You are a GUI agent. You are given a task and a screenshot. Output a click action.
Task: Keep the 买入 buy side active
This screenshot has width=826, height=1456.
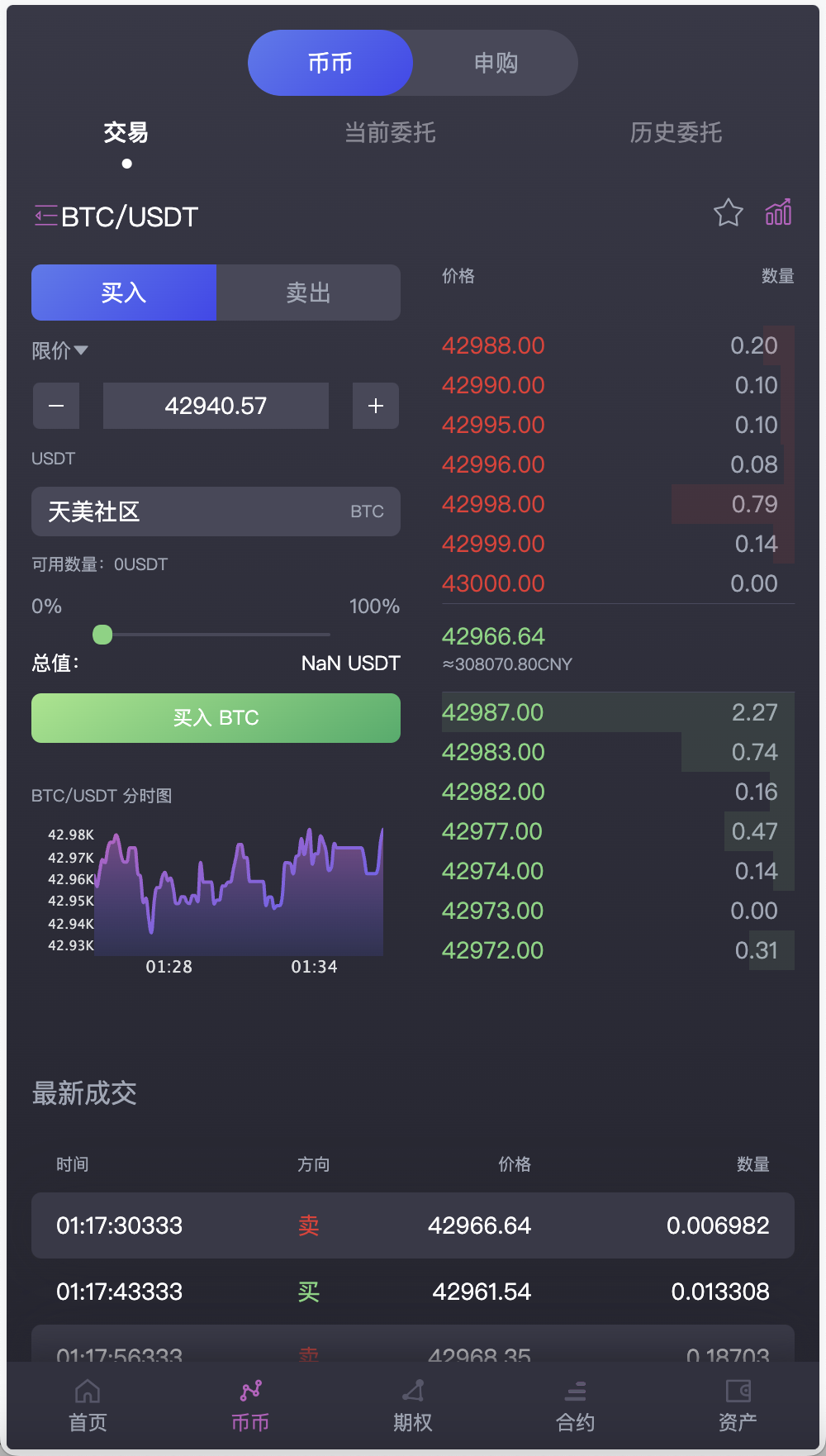pos(123,292)
